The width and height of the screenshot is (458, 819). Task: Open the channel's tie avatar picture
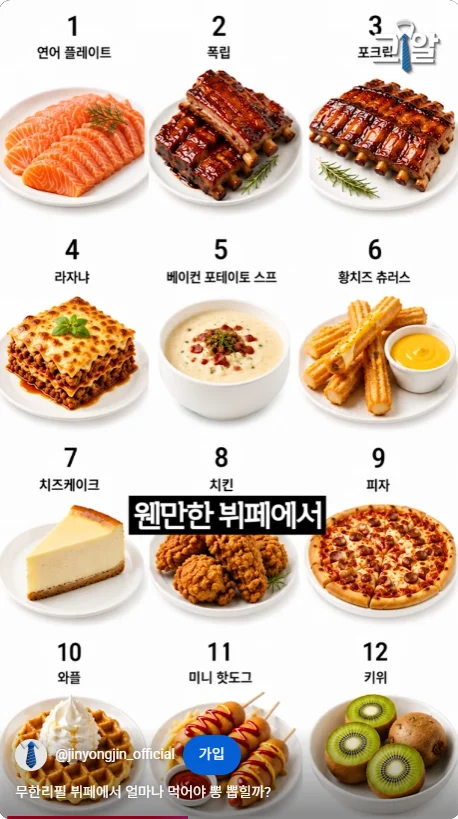(x=31, y=755)
